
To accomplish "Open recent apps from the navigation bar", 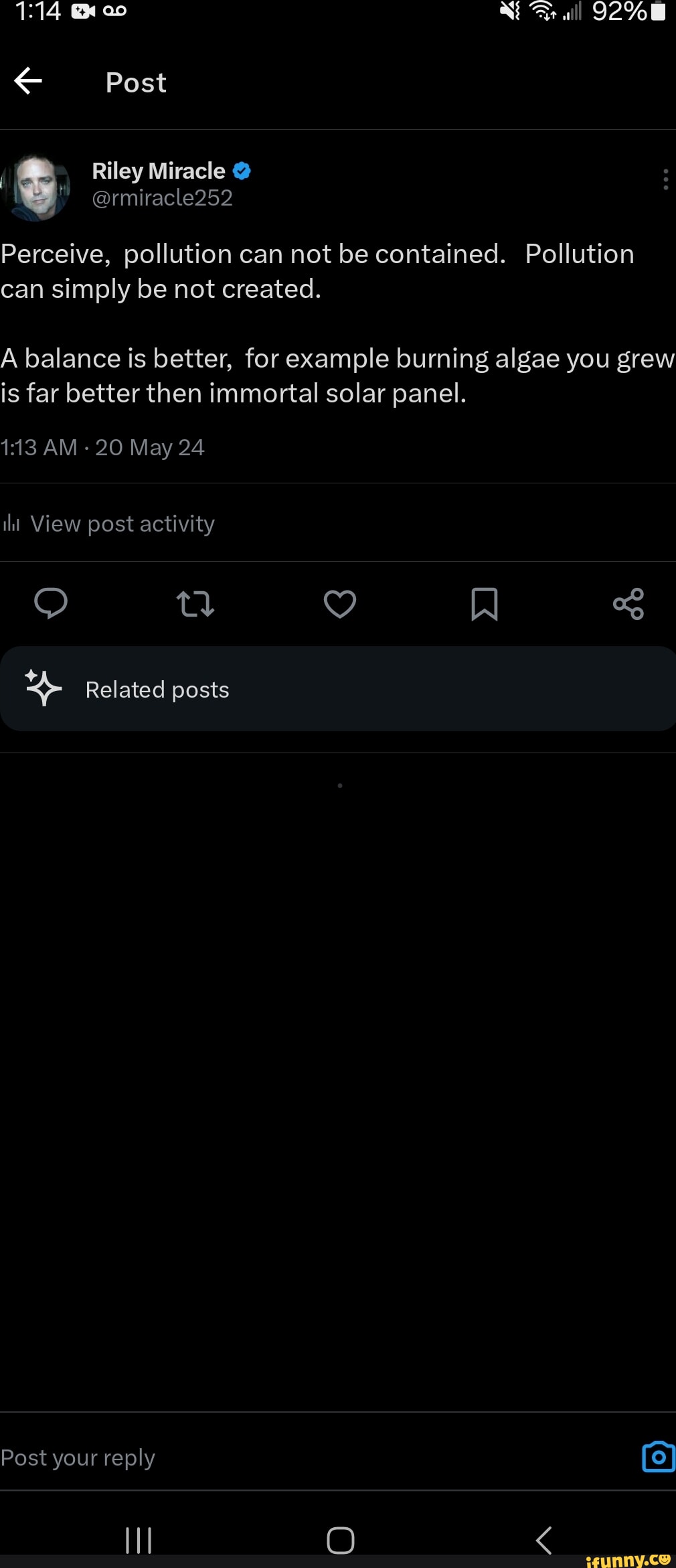I will [x=139, y=1540].
